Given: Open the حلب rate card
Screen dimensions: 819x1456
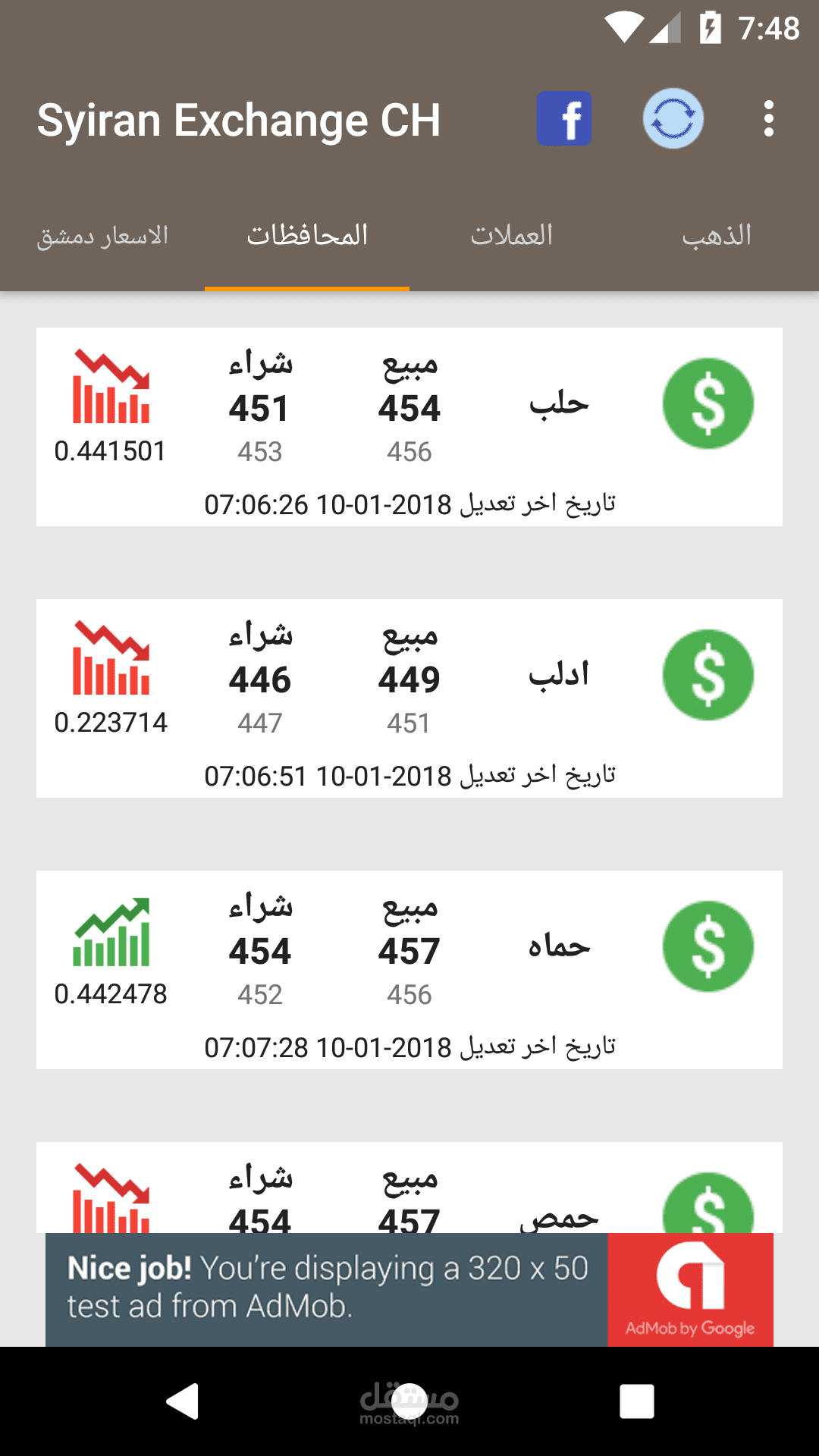Looking at the screenshot, I should tap(409, 426).
